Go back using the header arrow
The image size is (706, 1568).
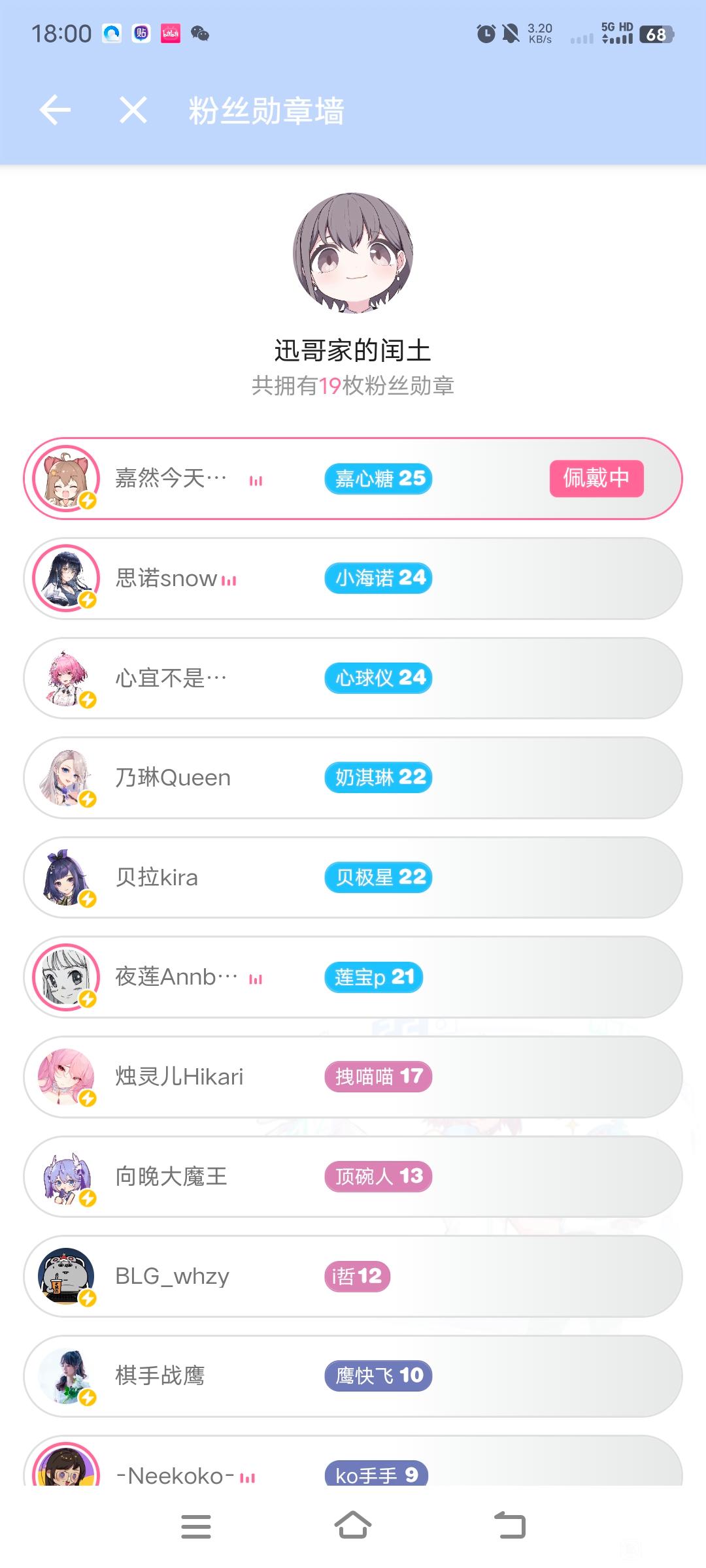pos(55,110)
